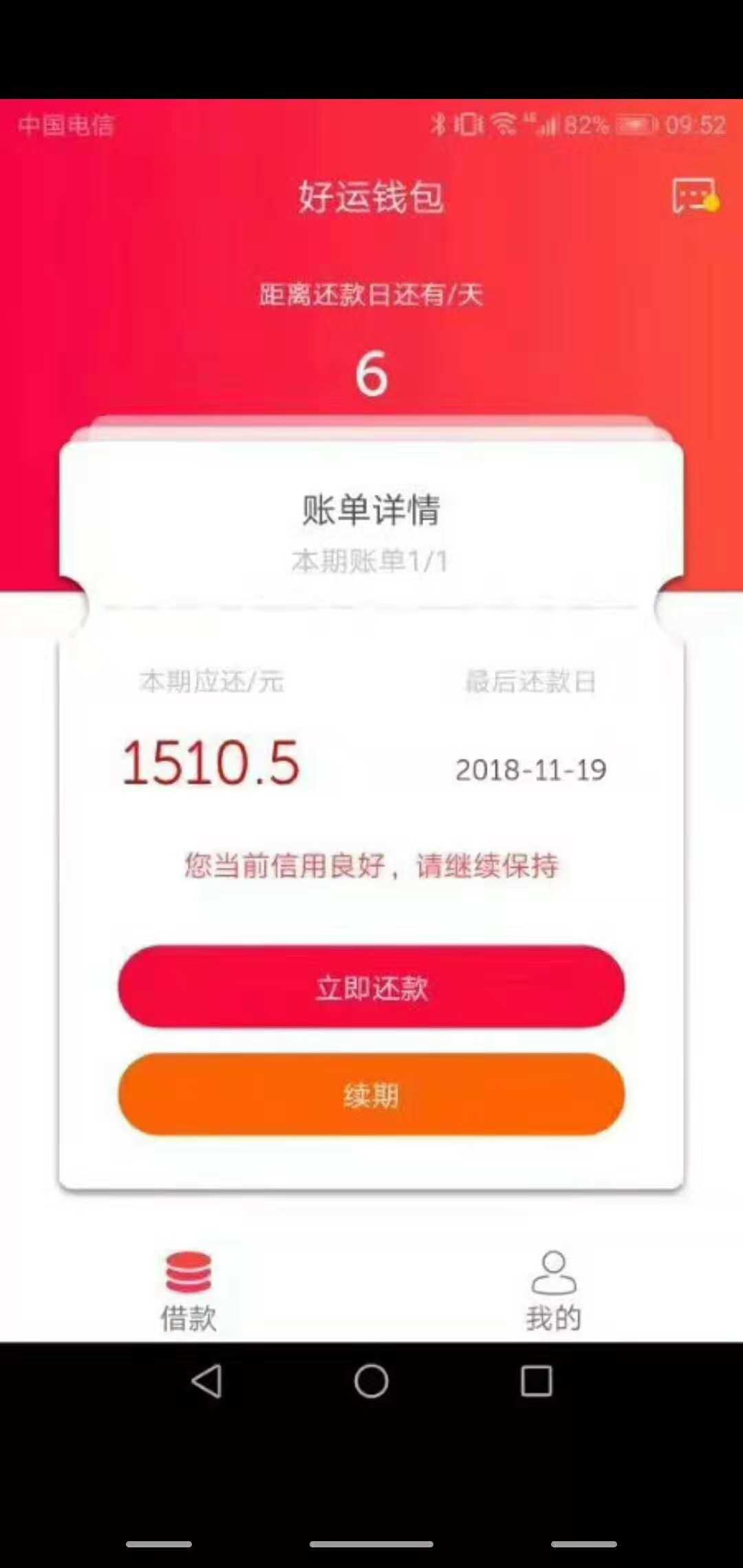Return to the home screen
Screen dimensions: 743x1568
[x=371, y=1380]
